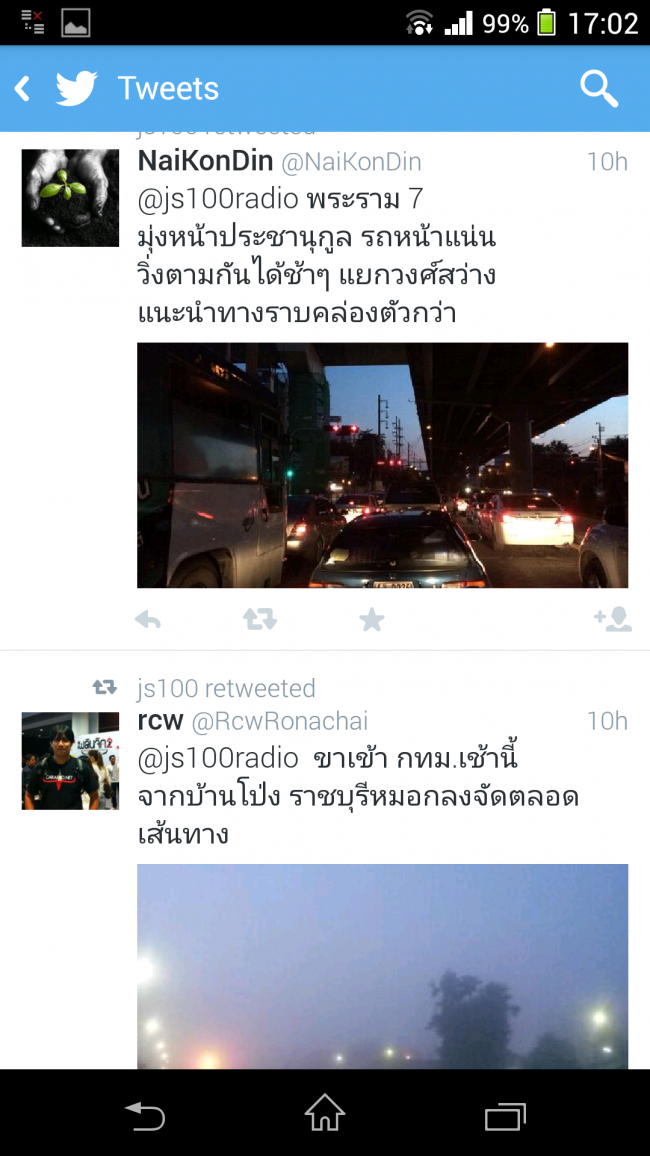
Task: Open the system home screen
Action: pyautogui.click(x=325, y=1113)
